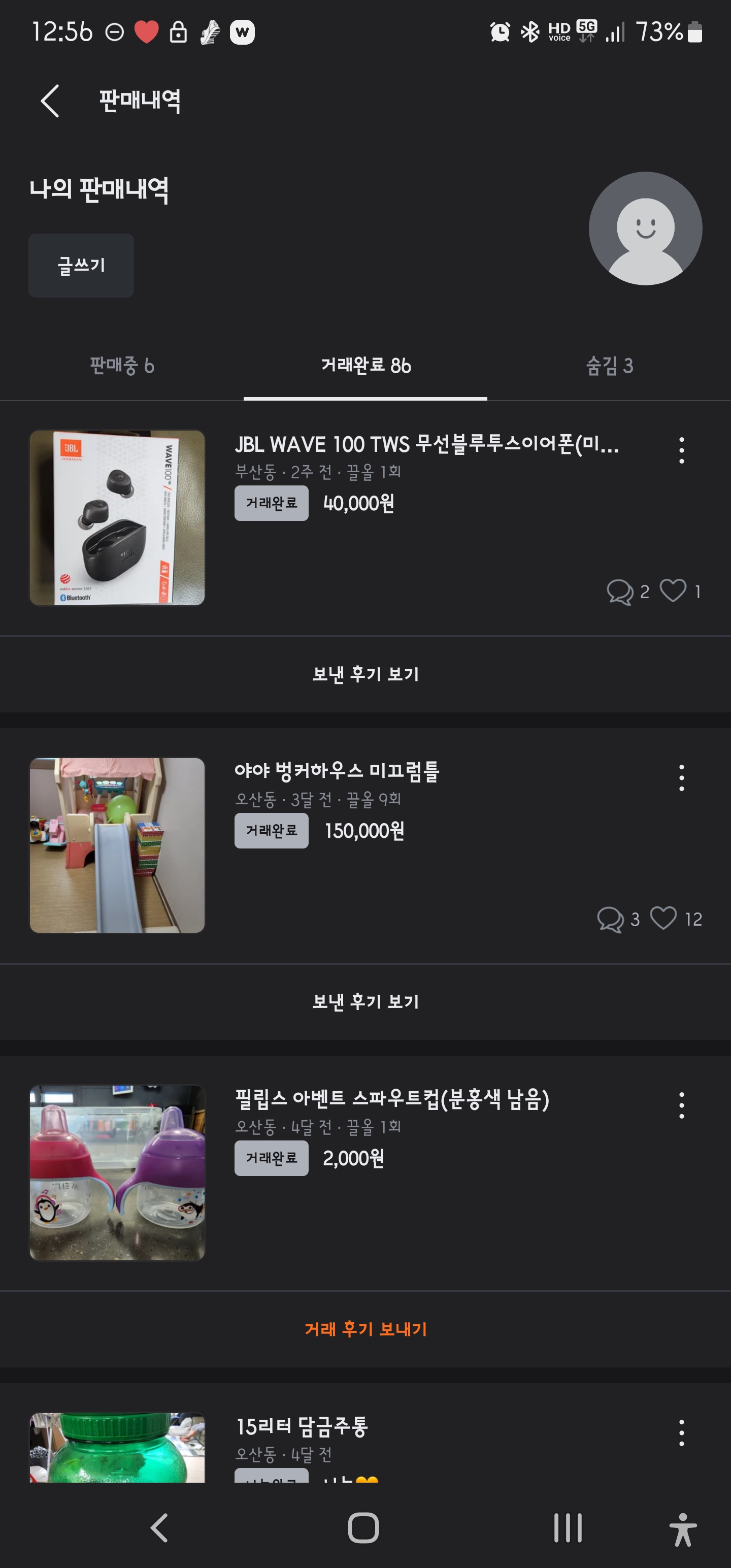731x1568 pixels.
Task: Show recent apps from navigation bar
Action: pos(567,1528)
